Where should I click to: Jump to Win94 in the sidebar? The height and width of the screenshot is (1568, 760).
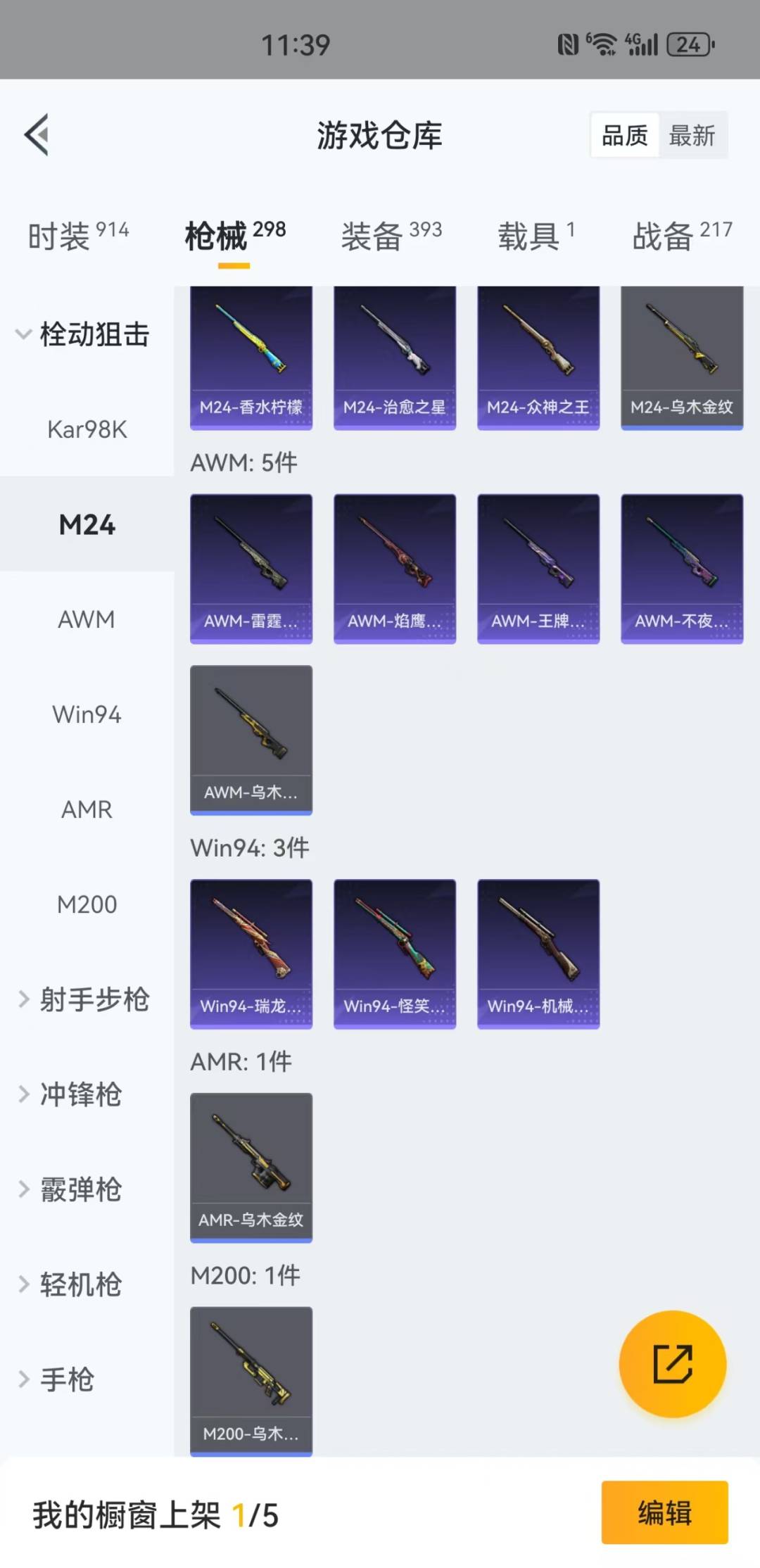(87, 714)
